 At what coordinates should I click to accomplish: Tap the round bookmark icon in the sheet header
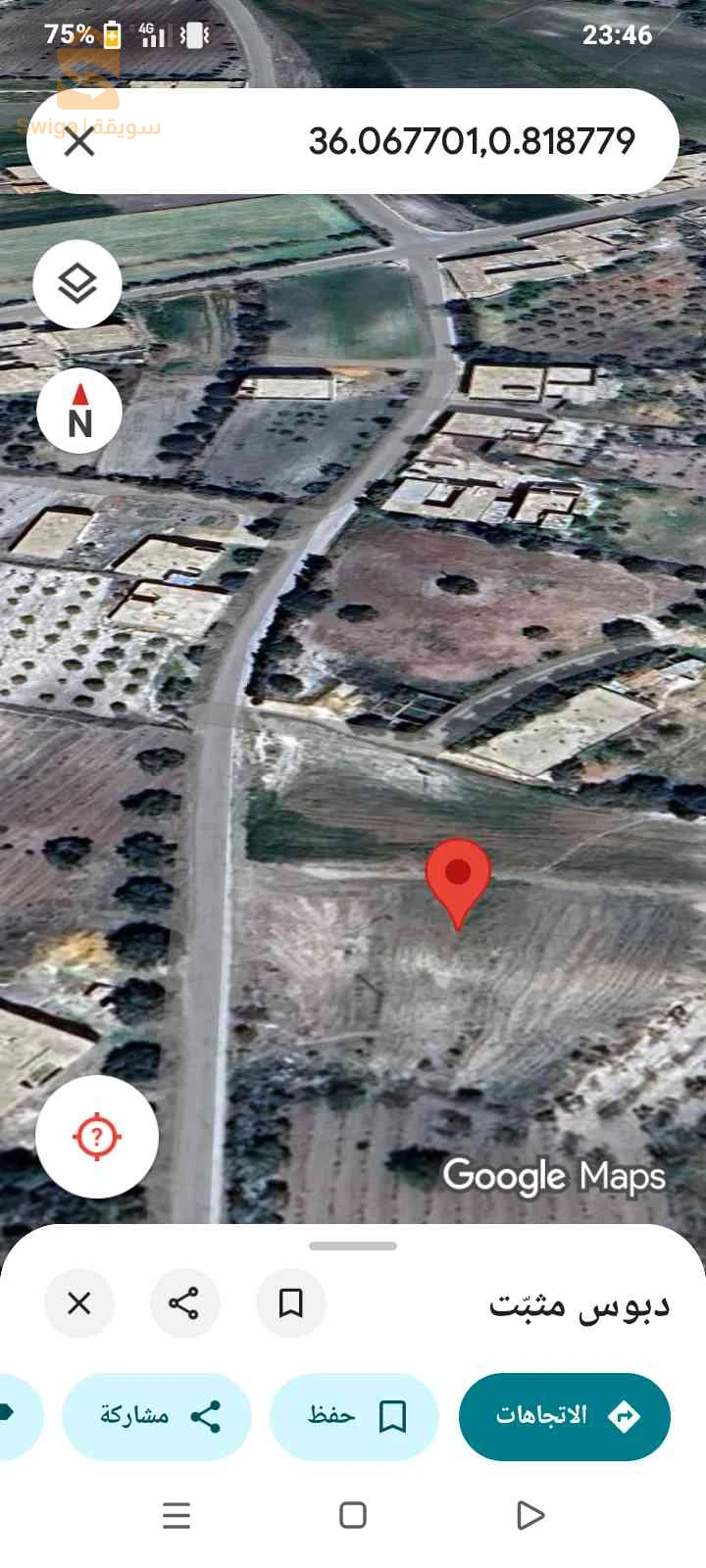(x=290, y=1302)
